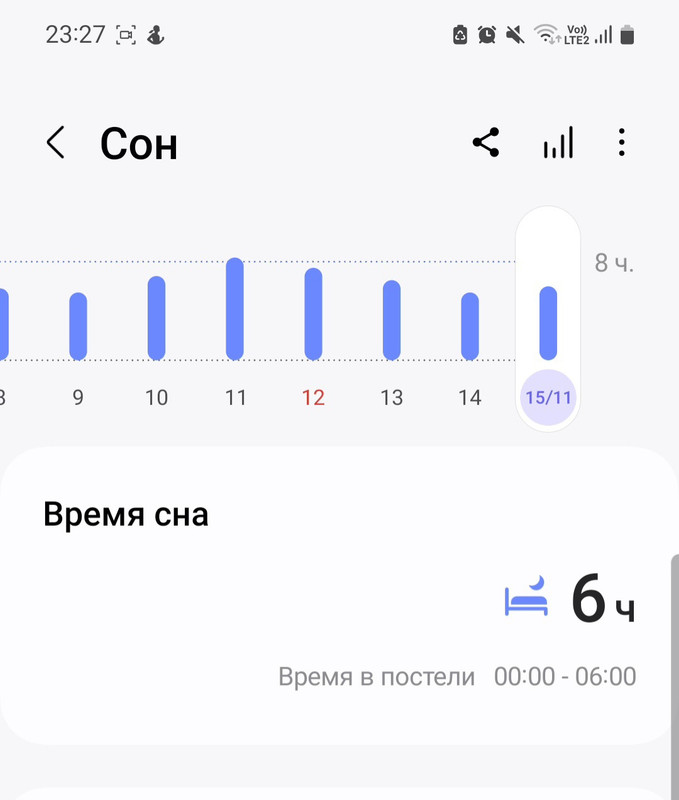Select the sleep bar for day 9
This screenshot has width=679, height=800.
point(78,326)
